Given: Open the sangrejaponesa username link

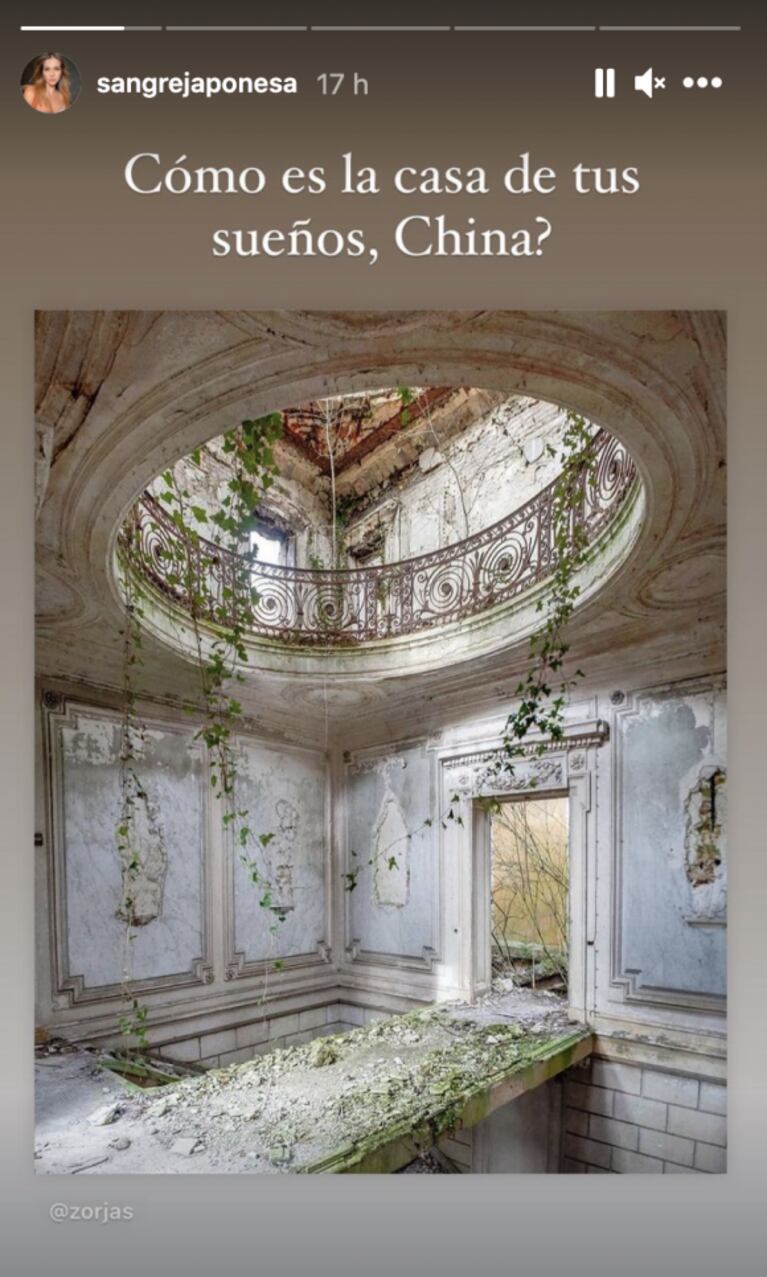Looking at the screenshot, I should (x=196, y=85).
